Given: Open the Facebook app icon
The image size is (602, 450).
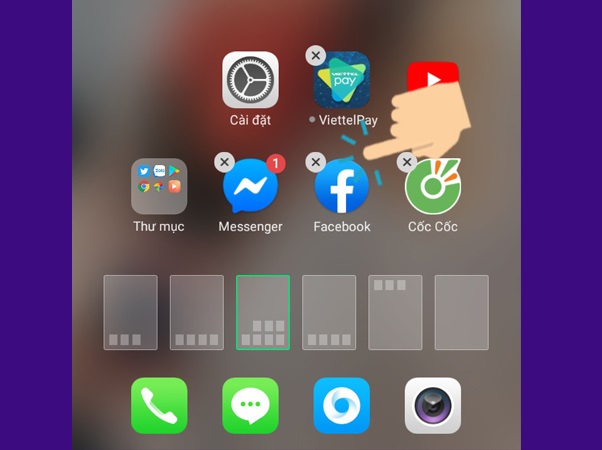Looking at the screenshot, I should tap(341, 187).
